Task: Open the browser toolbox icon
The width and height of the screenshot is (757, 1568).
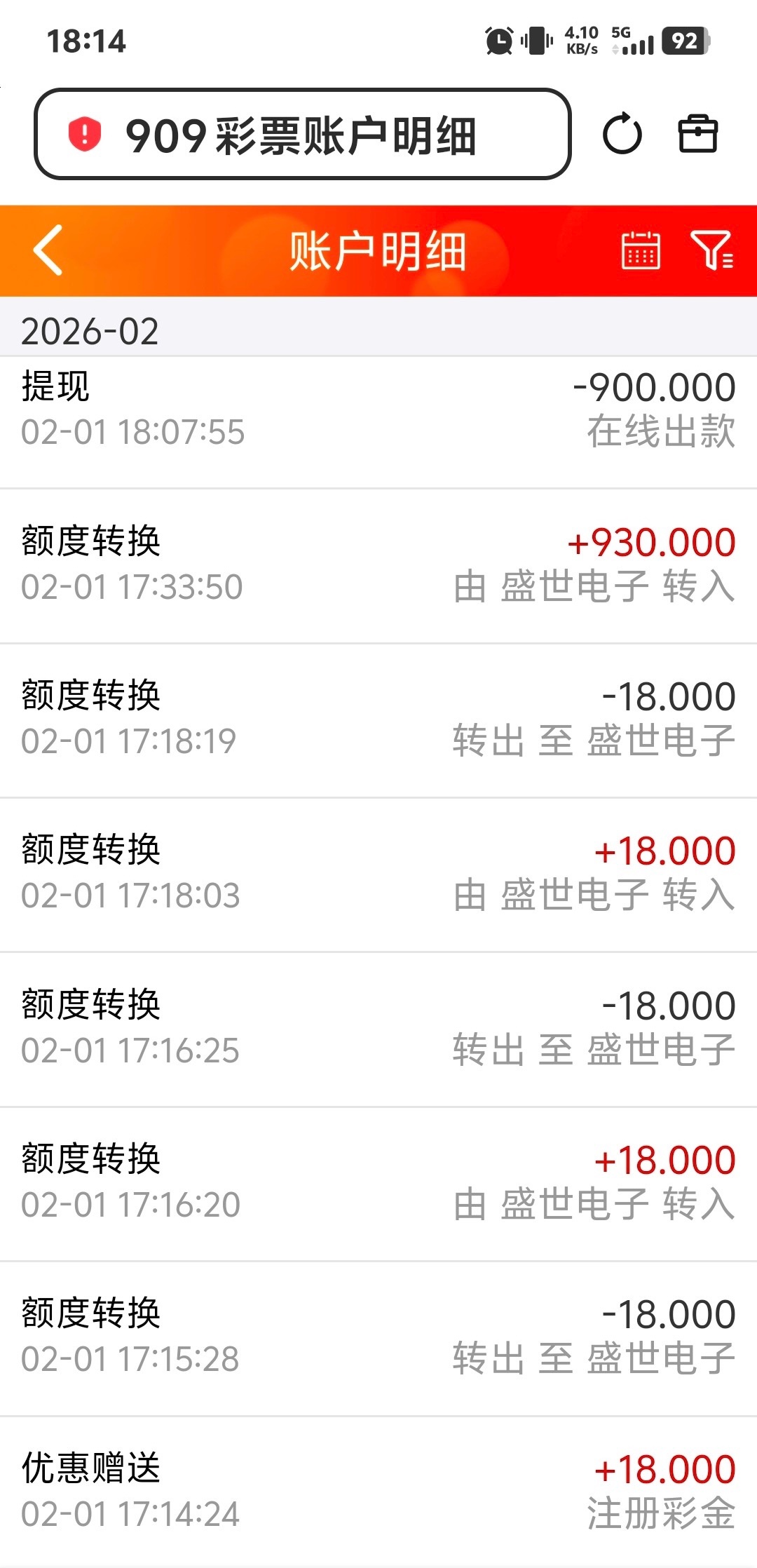Action: coord(698,134)
